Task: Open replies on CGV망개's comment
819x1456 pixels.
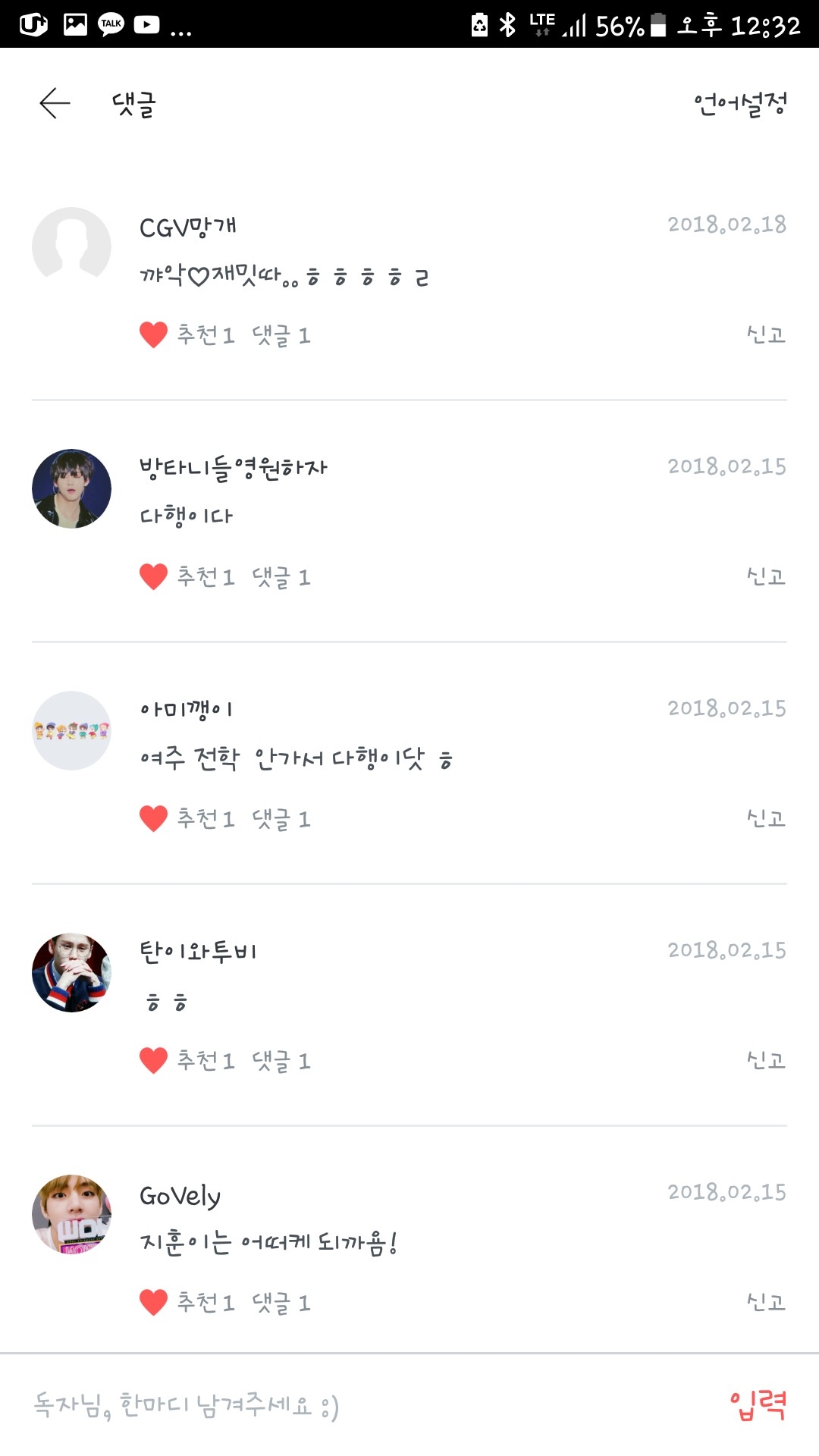Action: click(281, 334)
